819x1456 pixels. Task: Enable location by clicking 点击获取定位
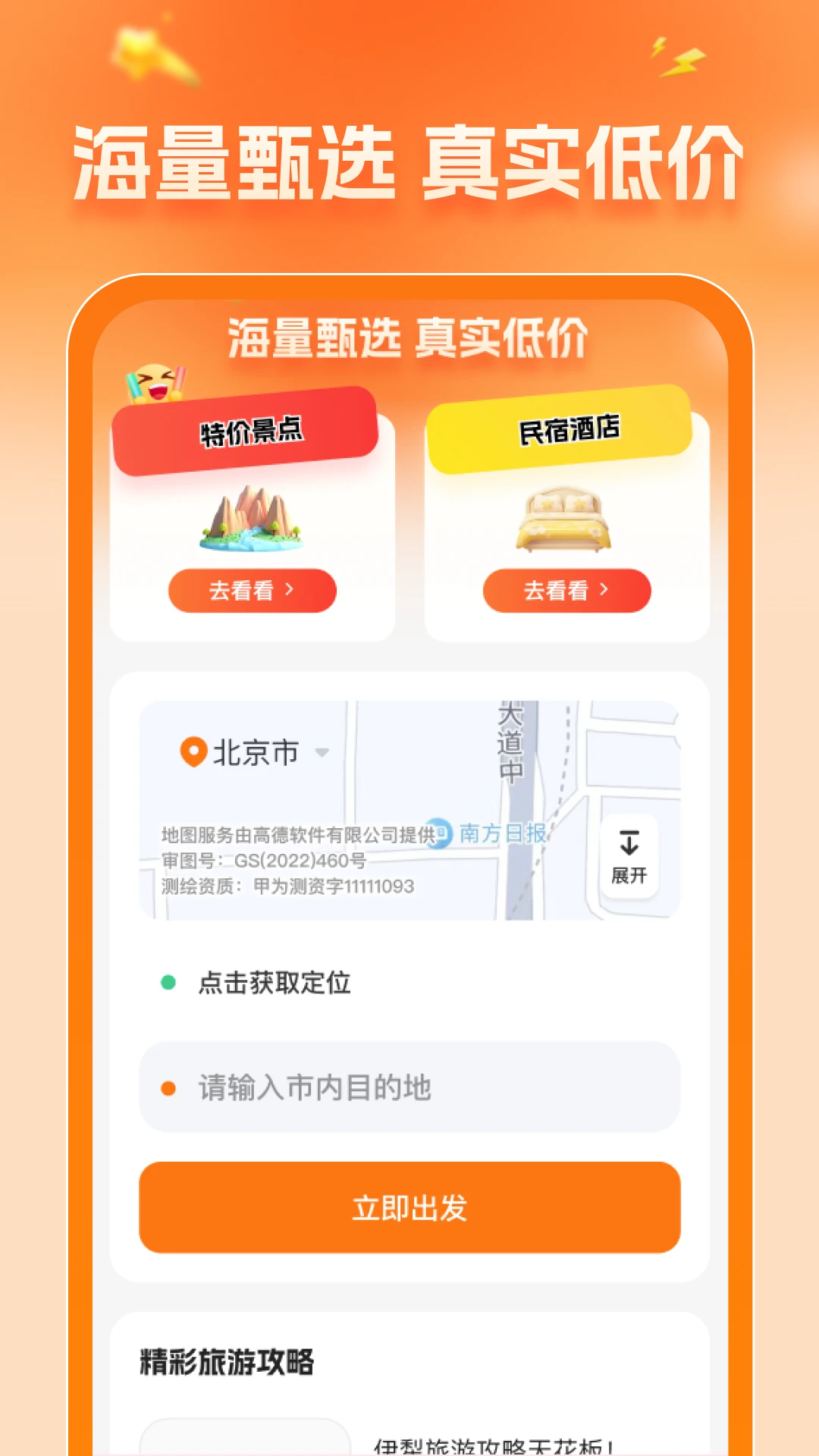pyautogui.click(x=273, y=983)
